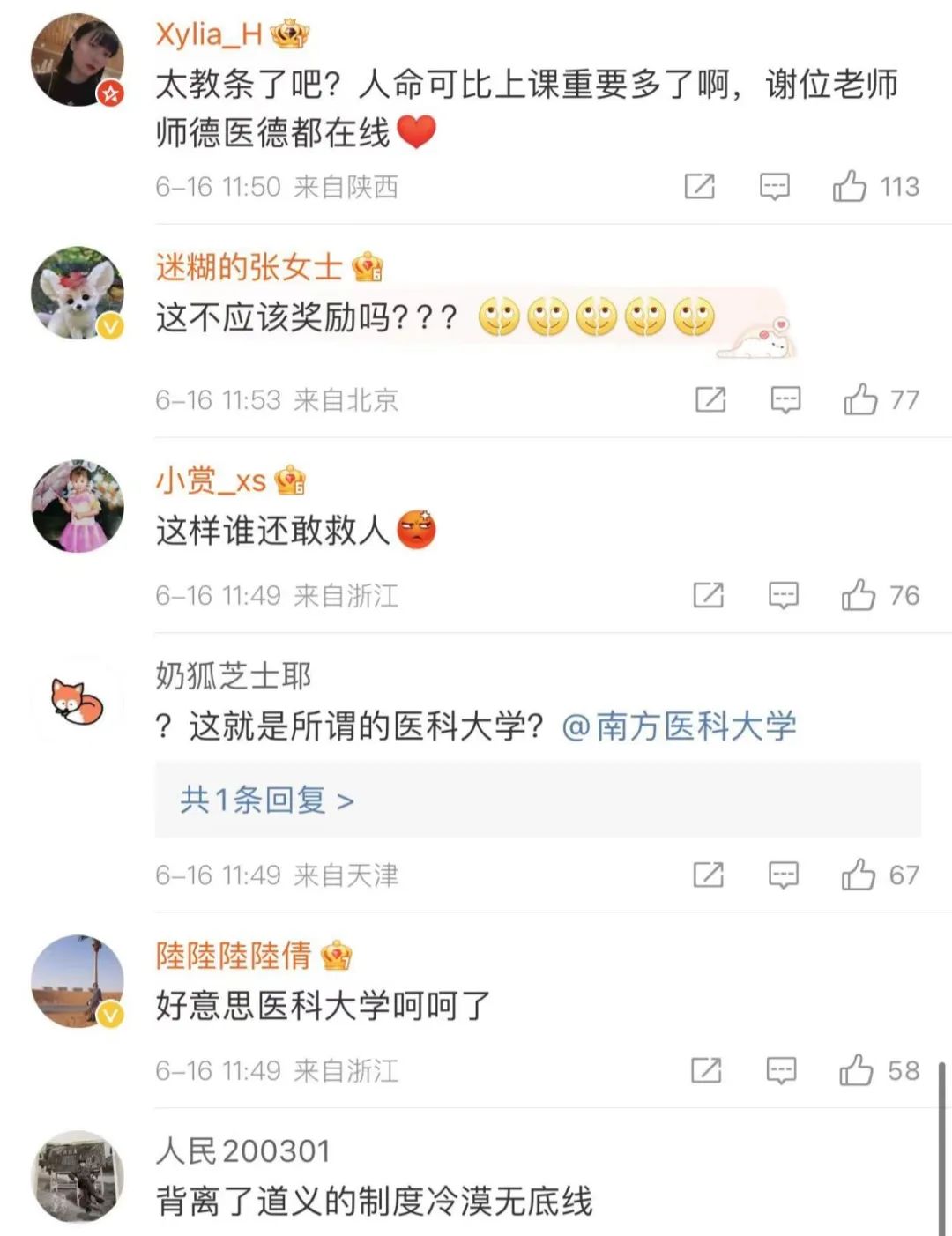Reply to 迷糊的张女士's comment

785,399
